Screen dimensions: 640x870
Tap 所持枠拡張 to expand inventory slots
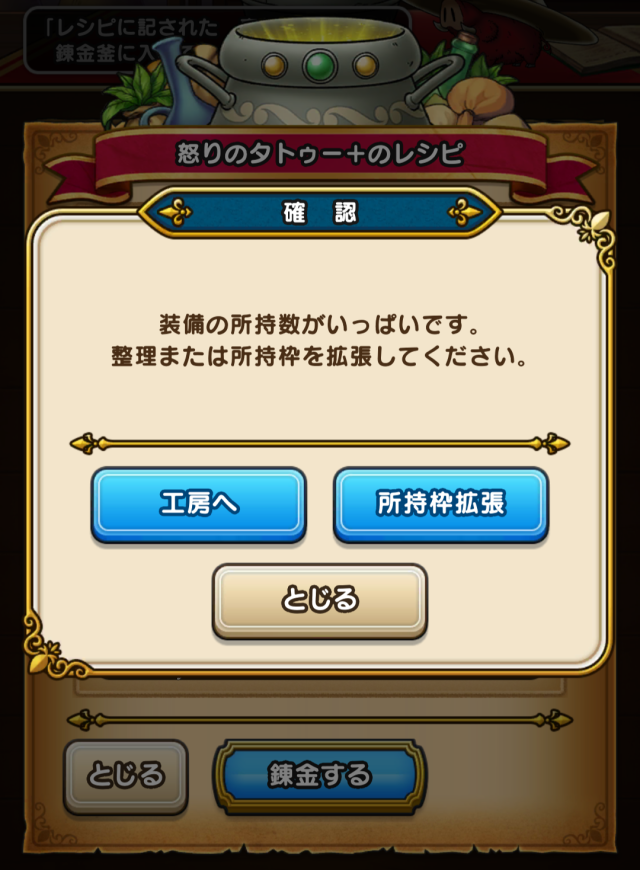441,504
